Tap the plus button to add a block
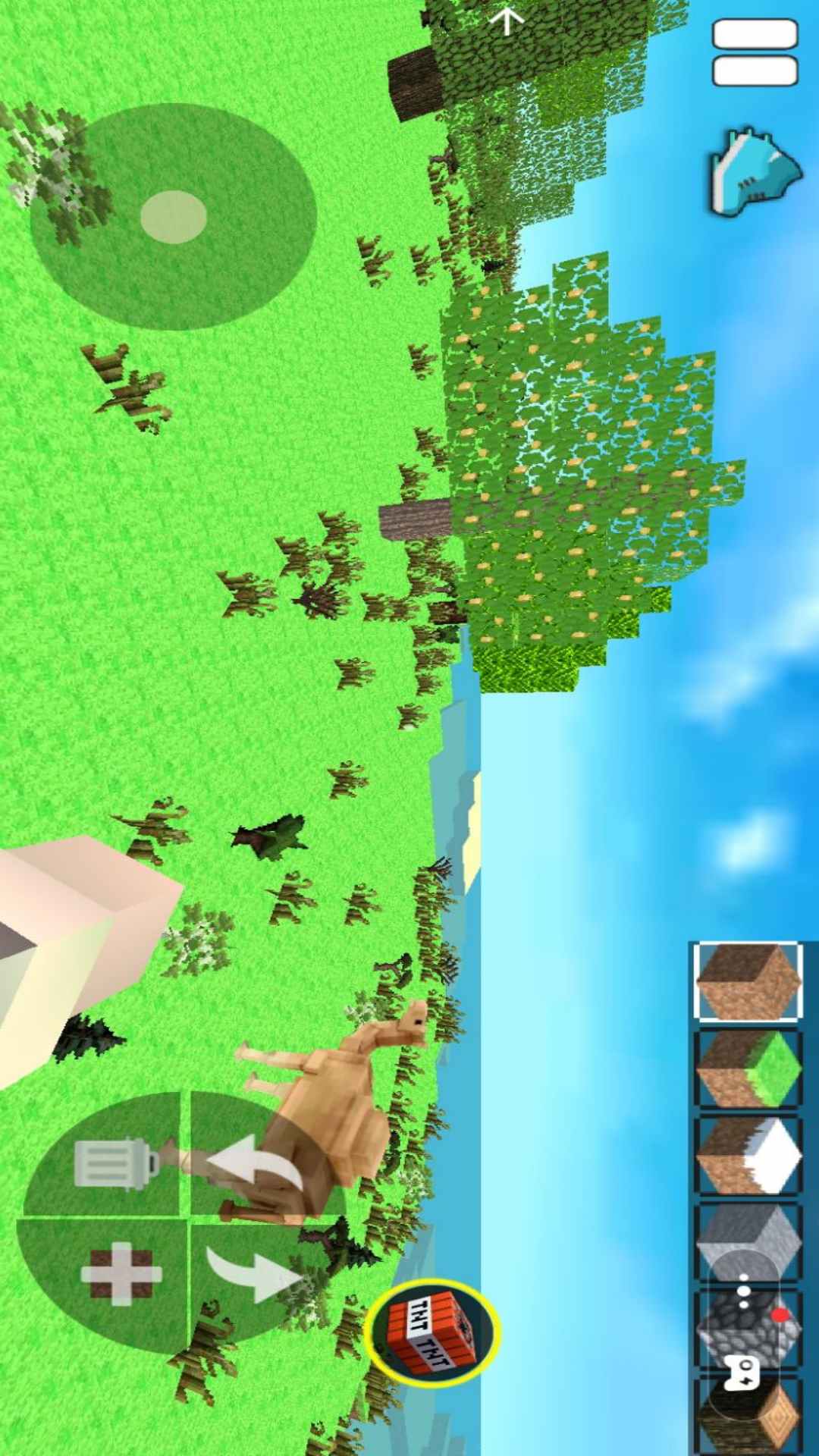The image size is (819, 1456). (120, 1274)
